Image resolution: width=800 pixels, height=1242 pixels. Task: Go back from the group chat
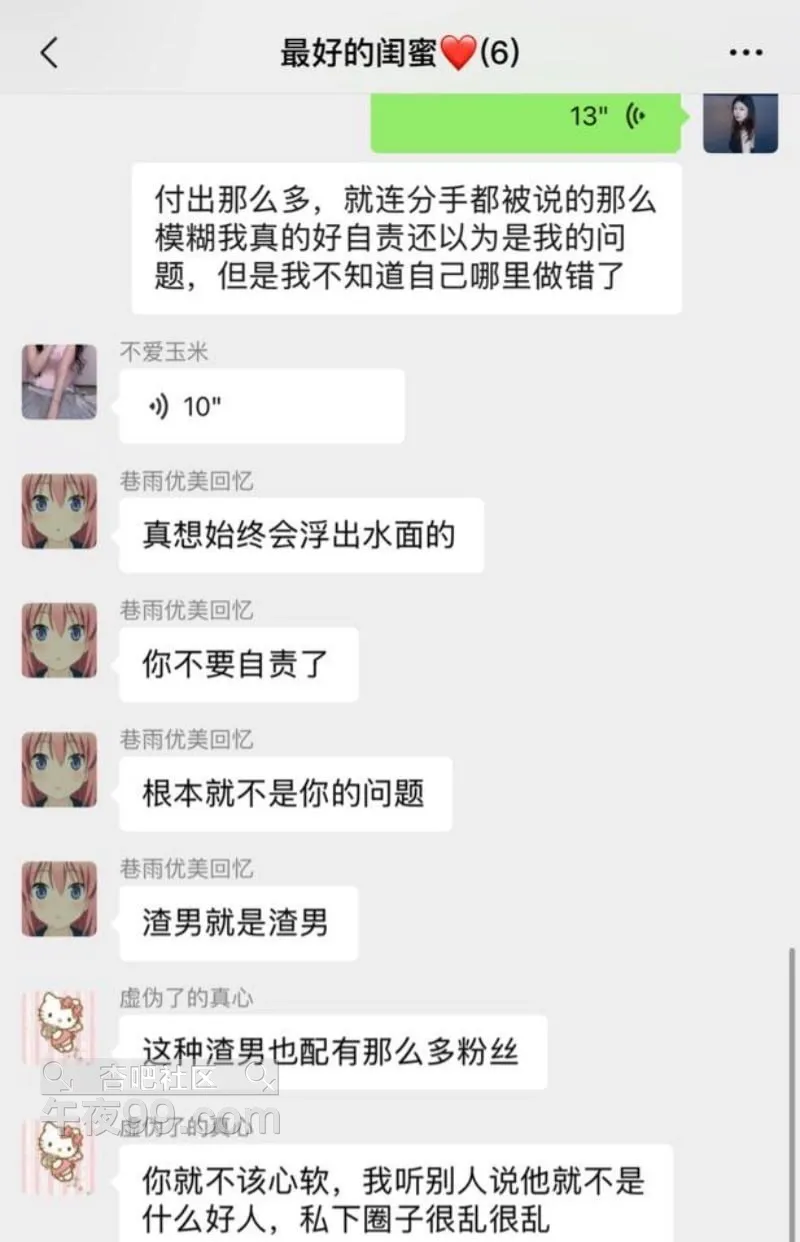click(49, 53)
